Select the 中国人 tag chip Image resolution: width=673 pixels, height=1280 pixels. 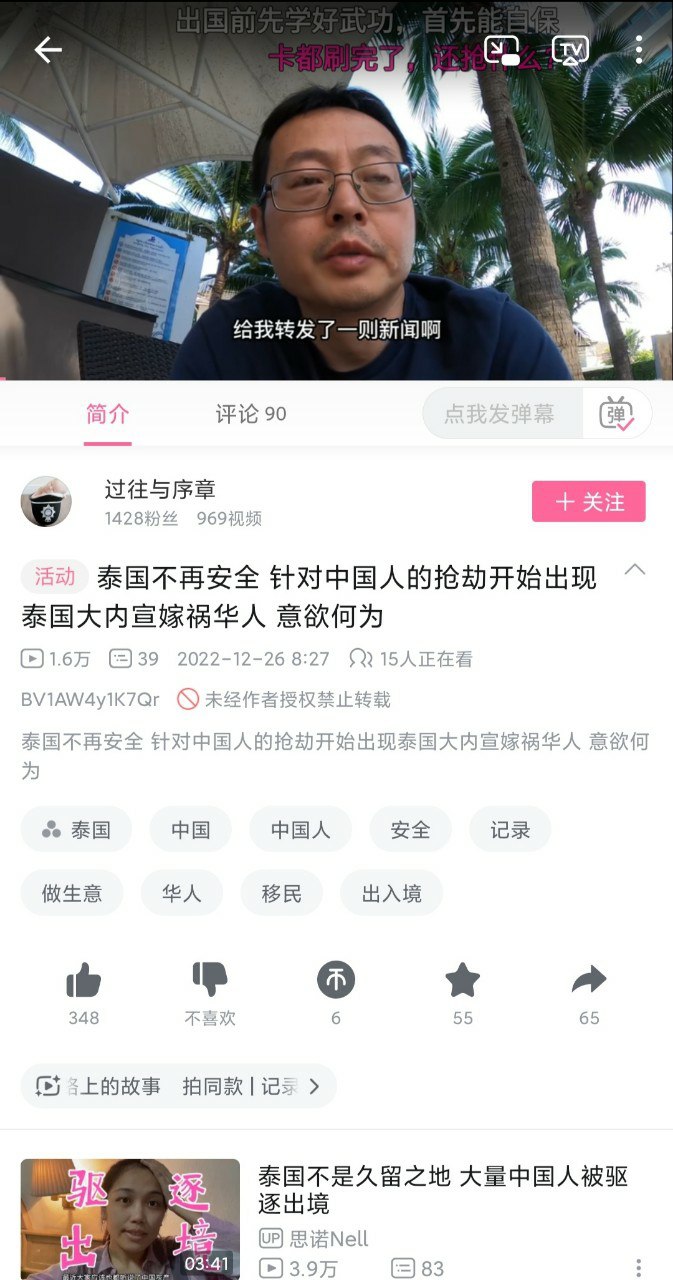[x=300, y=829]
